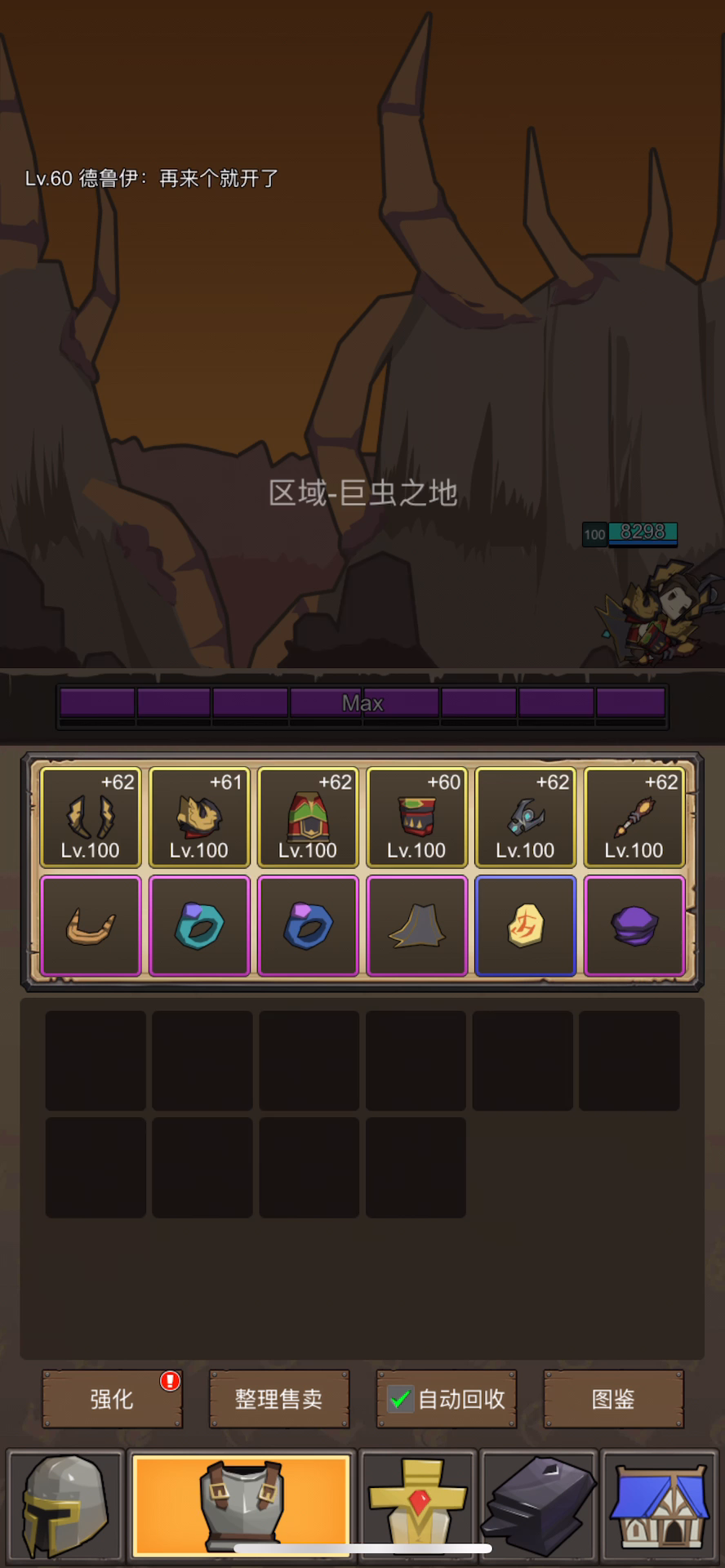
Task: Select the Lv.100 gauntlet equipment slot
Action: pyautogui.click(x=526, y=817)
